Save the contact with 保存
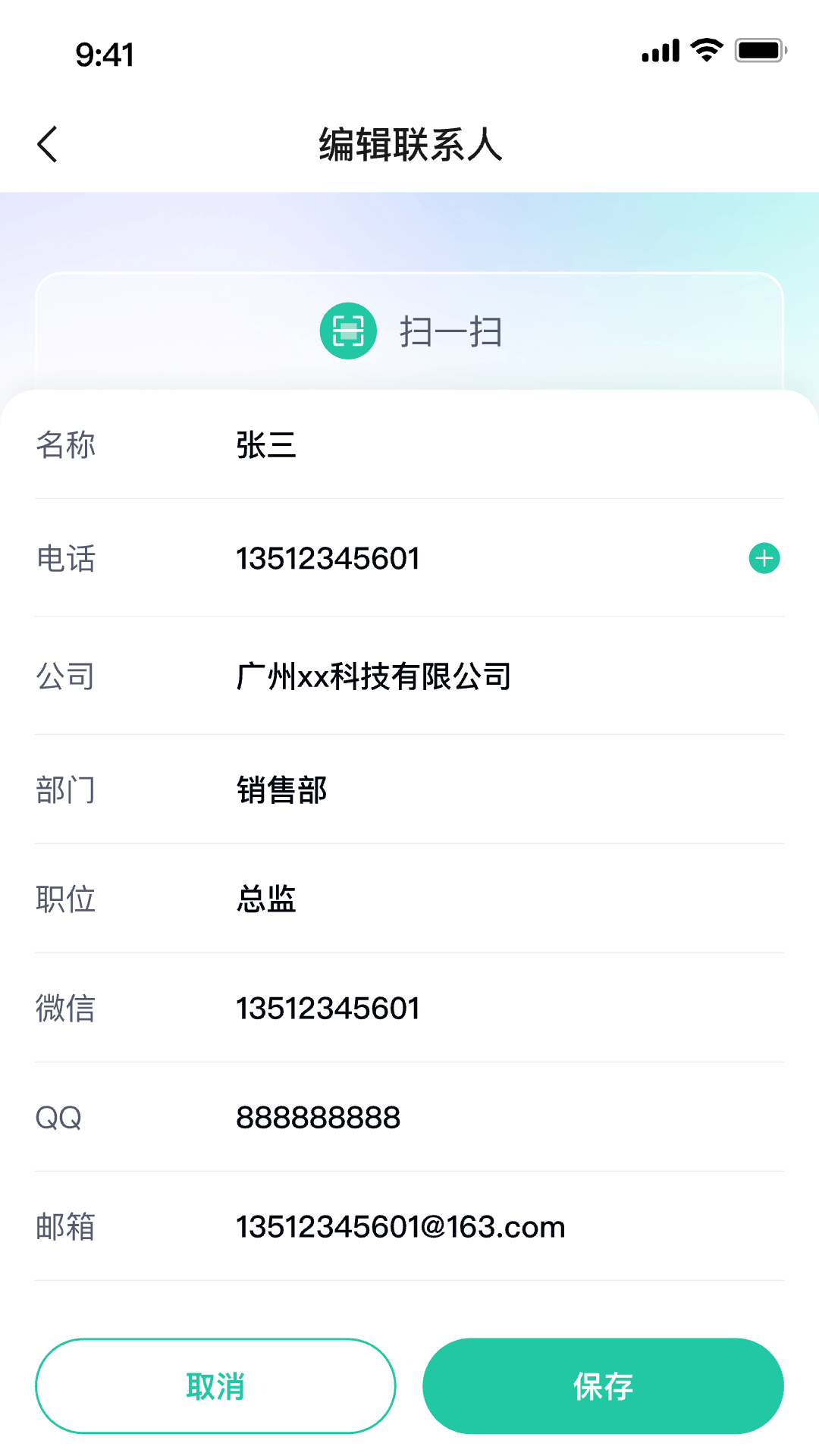819x1456 pixels. (x=603, y=1386)
